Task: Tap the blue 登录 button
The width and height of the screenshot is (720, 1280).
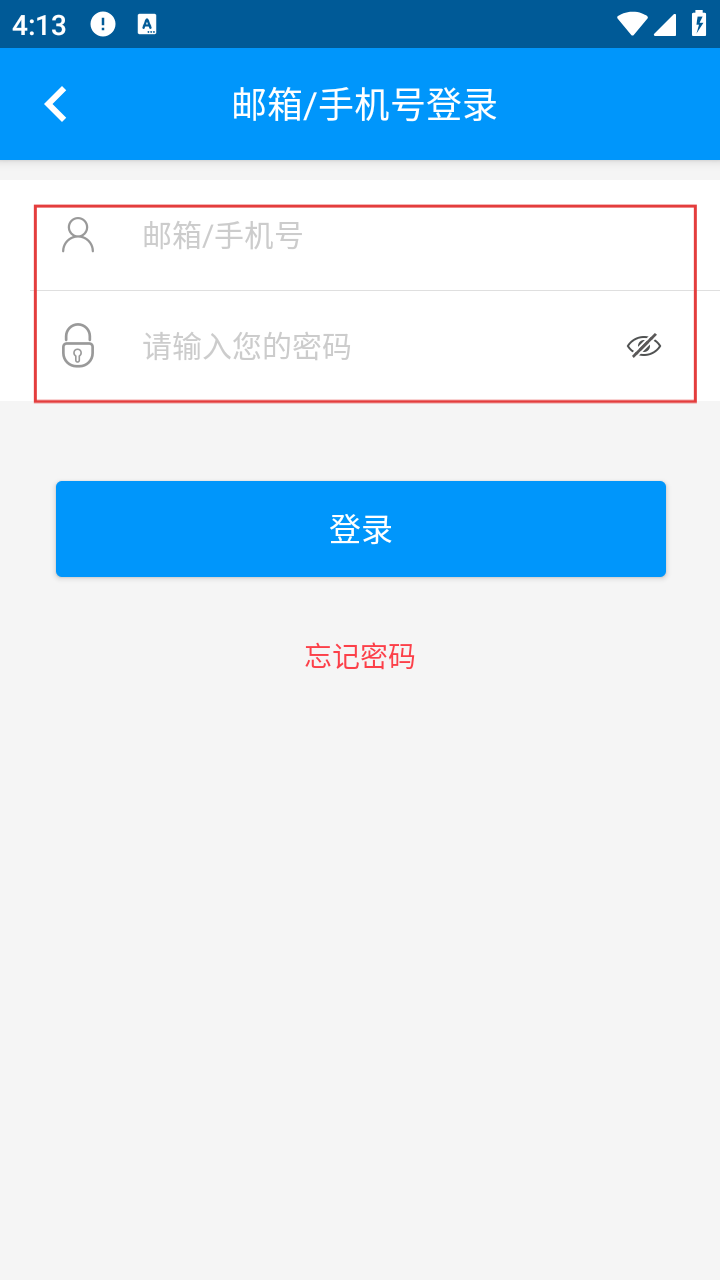Action: [x=360, y=529]
